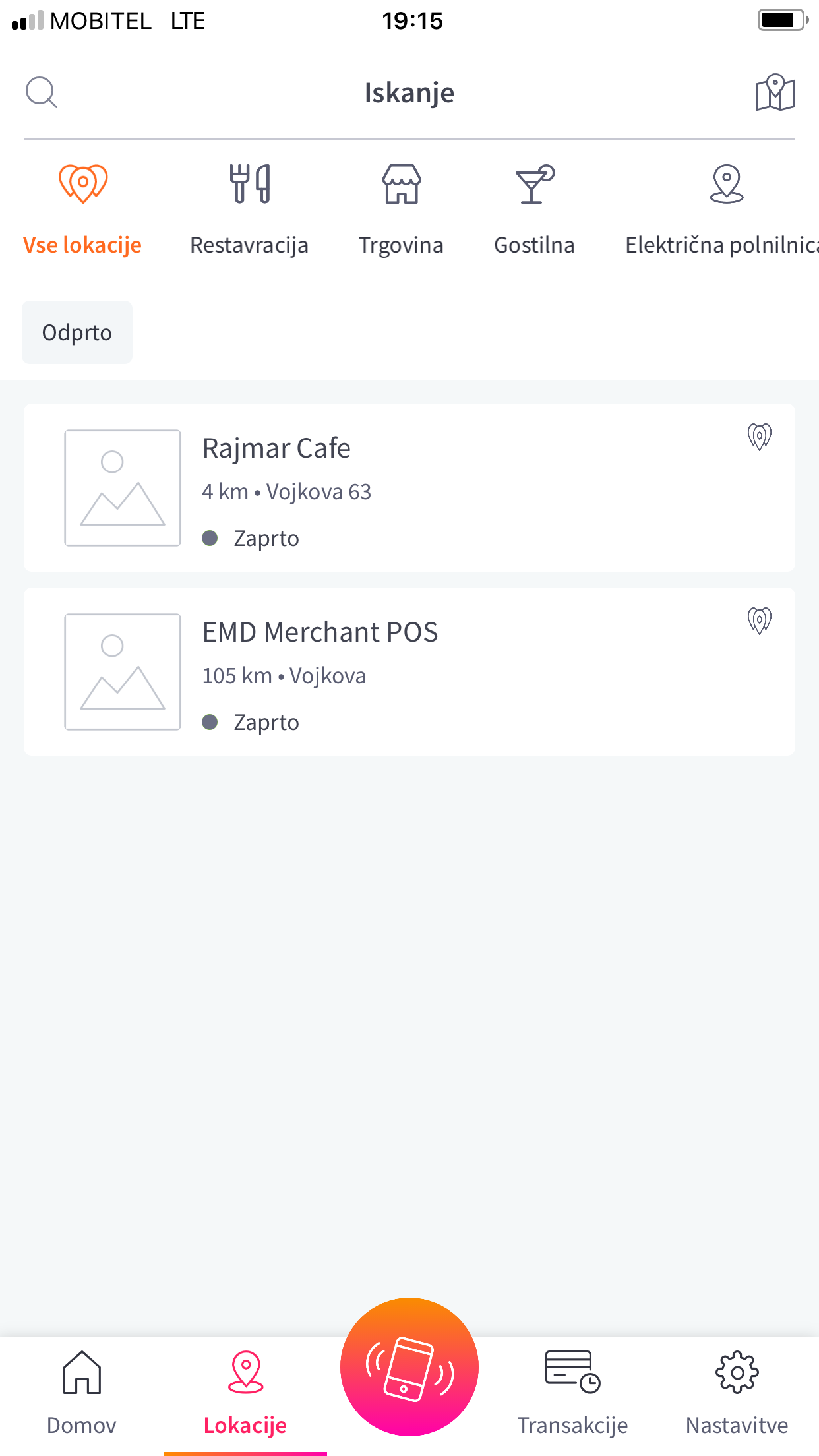This screenshot has width=819, height=1456.
Task: Open the EMD Merchant POS card
Action: (409, 671)
